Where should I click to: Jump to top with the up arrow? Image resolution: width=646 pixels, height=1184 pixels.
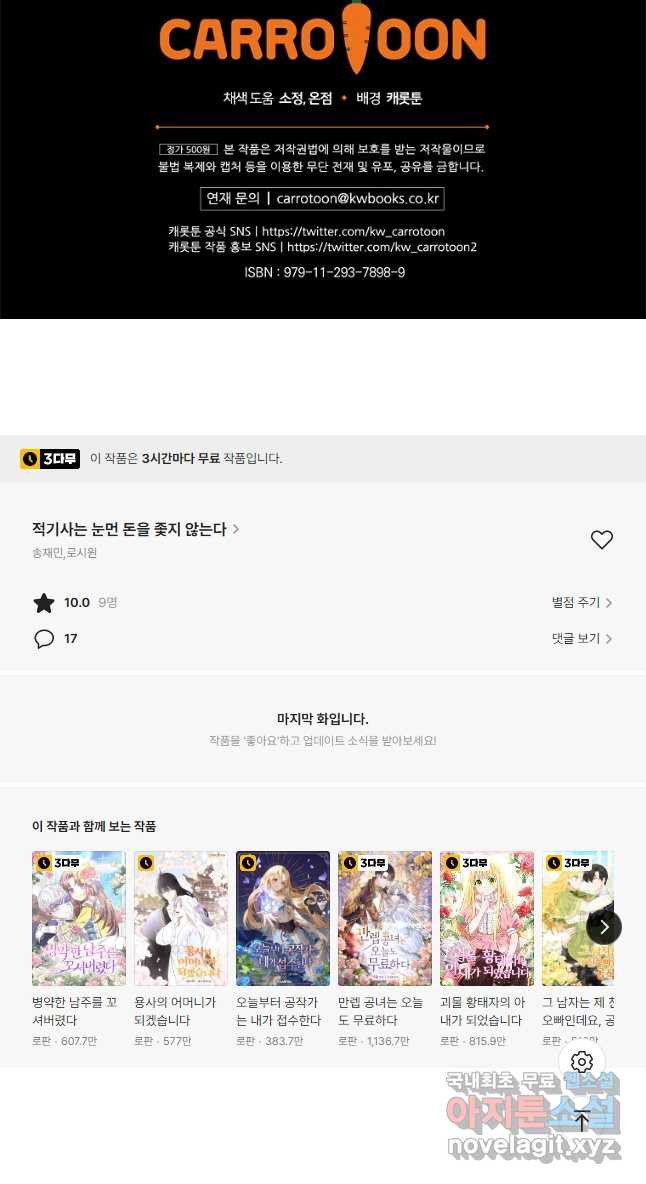point(582,1122)
